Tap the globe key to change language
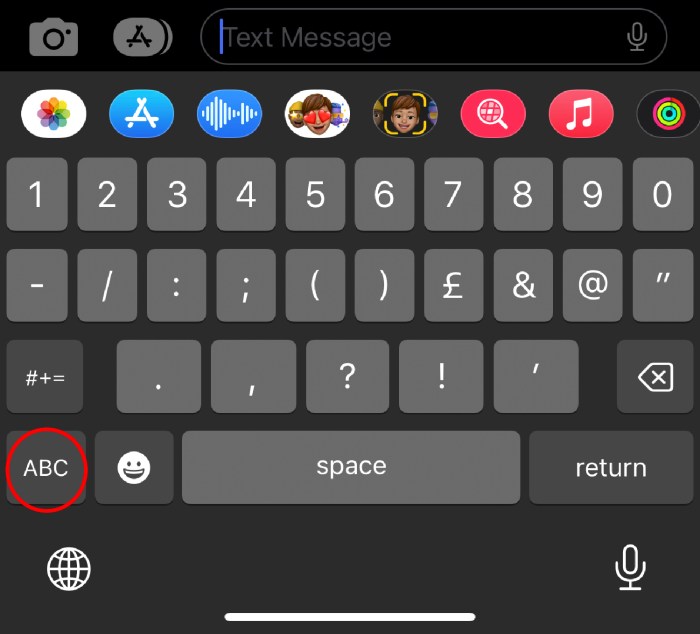700x634 pixels. click(69, 569)
